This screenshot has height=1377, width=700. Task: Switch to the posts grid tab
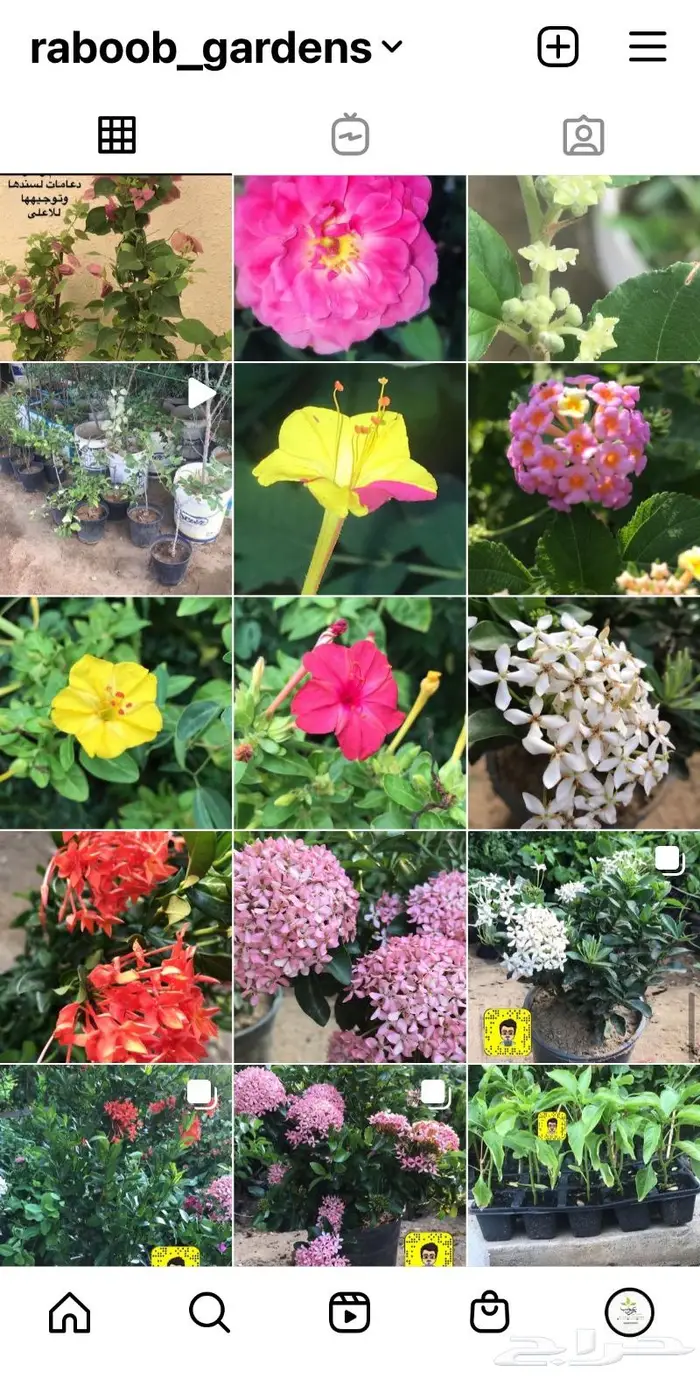(117, 135)
